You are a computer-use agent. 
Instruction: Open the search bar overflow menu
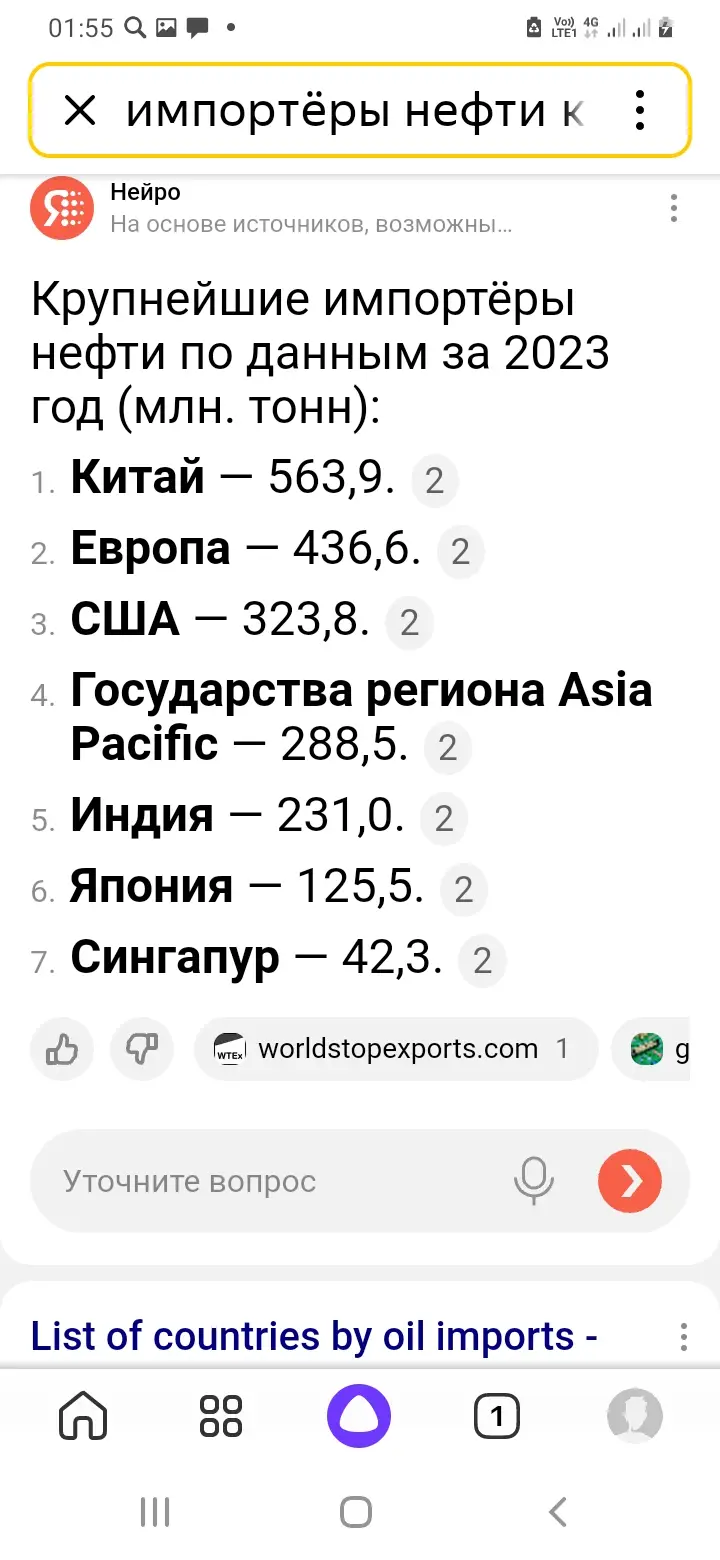641,111
